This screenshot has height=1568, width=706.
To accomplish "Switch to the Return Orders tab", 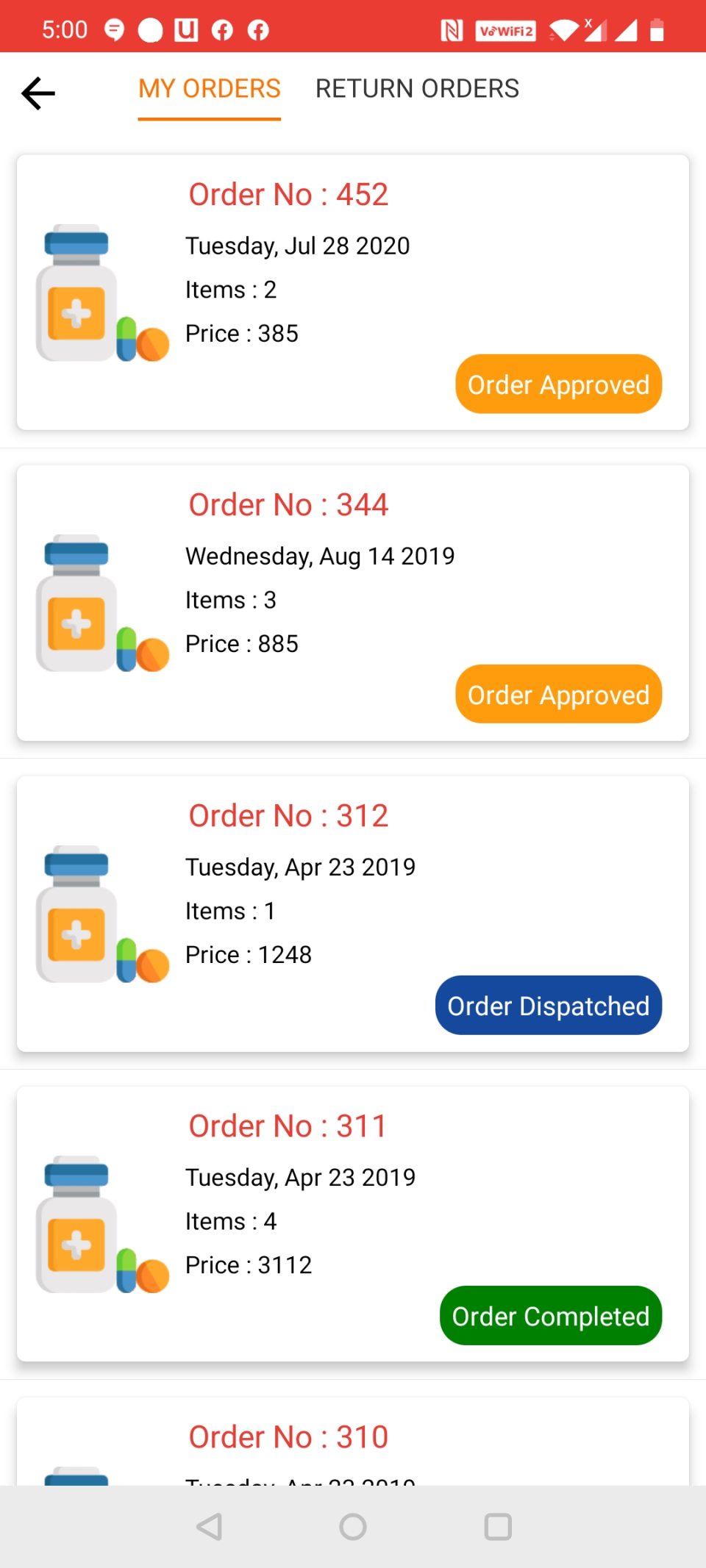I will 417,89.
